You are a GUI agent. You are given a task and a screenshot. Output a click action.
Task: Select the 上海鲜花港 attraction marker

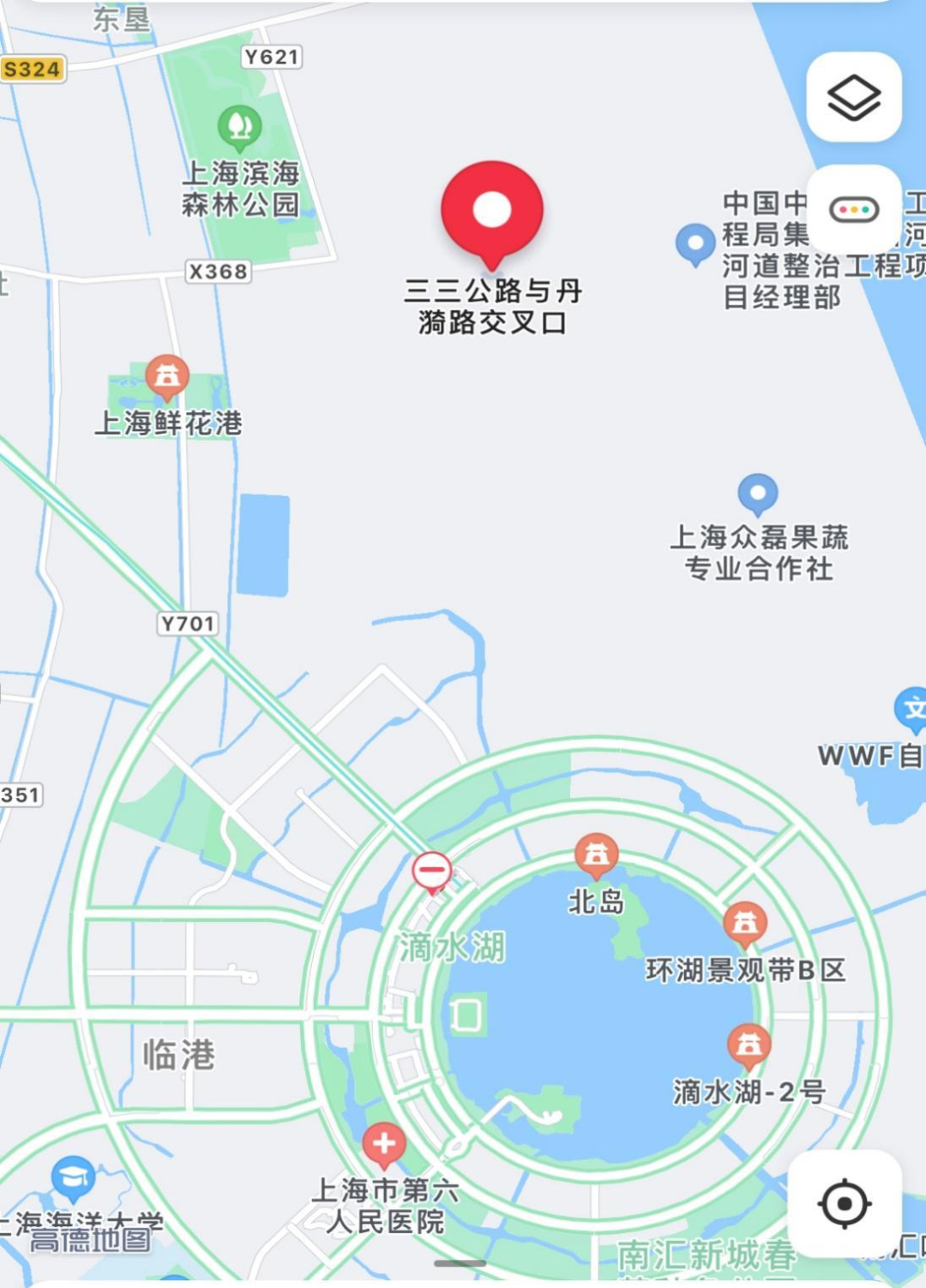tap(167, 375)
